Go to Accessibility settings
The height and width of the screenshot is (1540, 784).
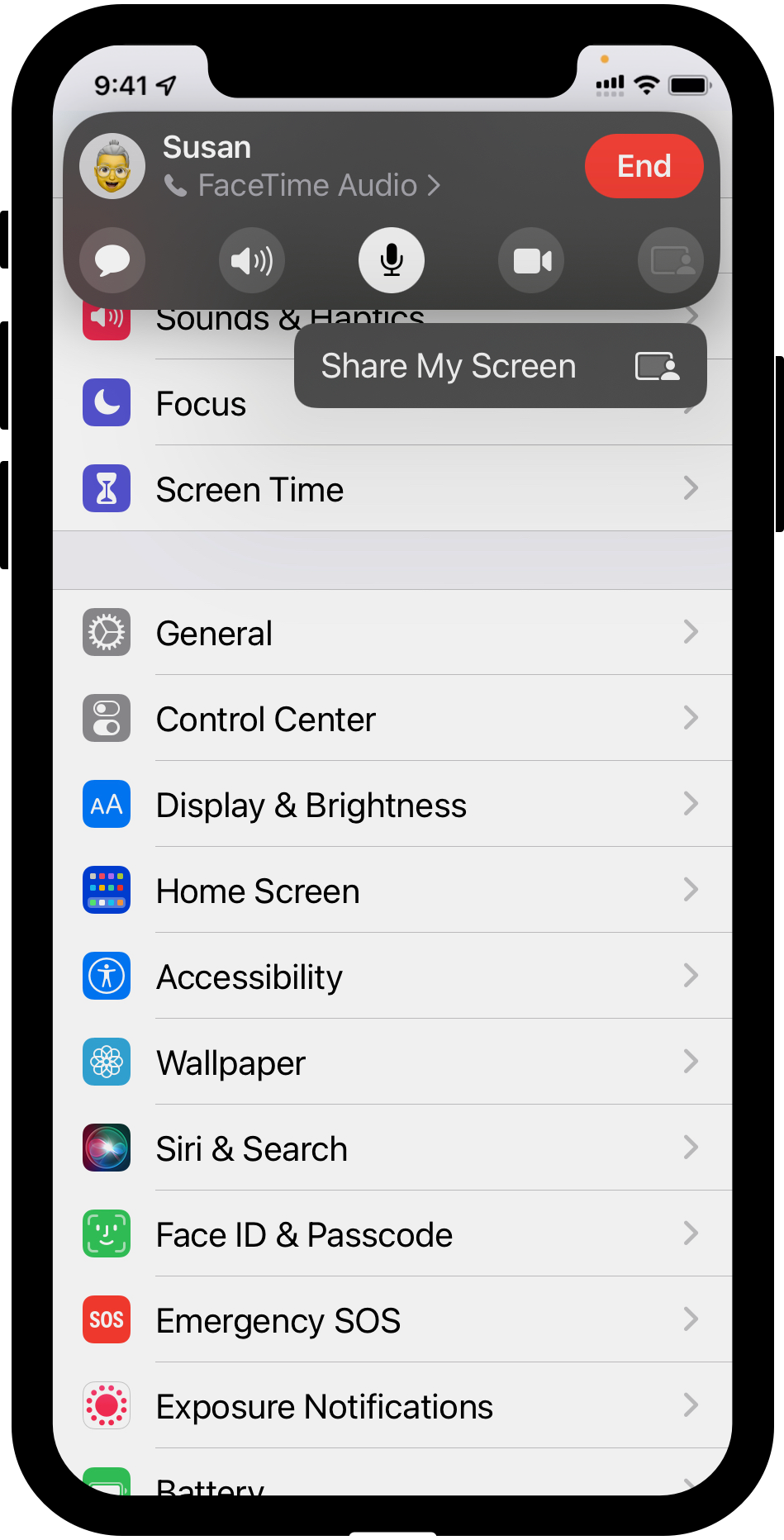click(392, 976)
